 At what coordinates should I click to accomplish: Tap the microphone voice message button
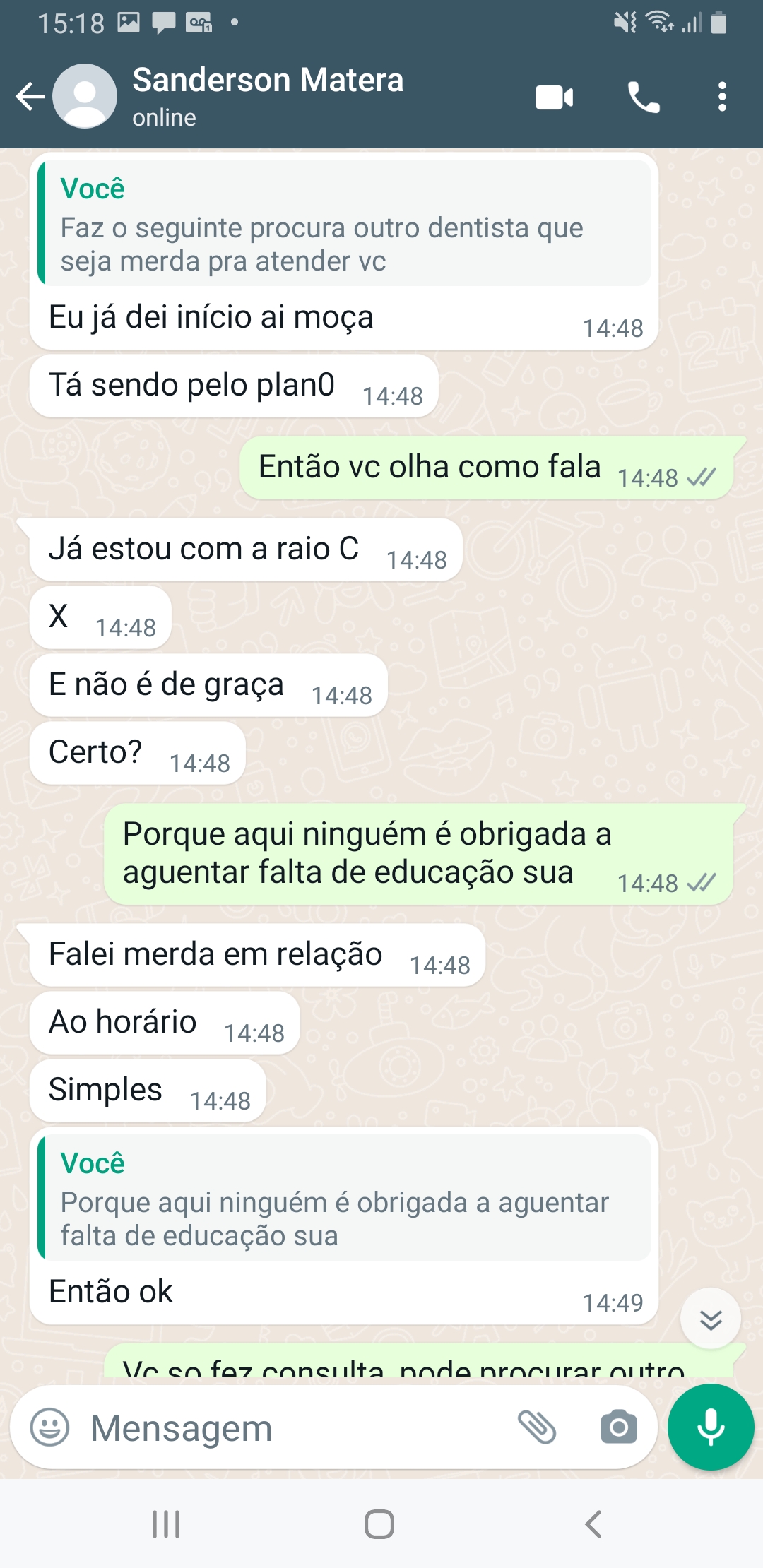710,1427
